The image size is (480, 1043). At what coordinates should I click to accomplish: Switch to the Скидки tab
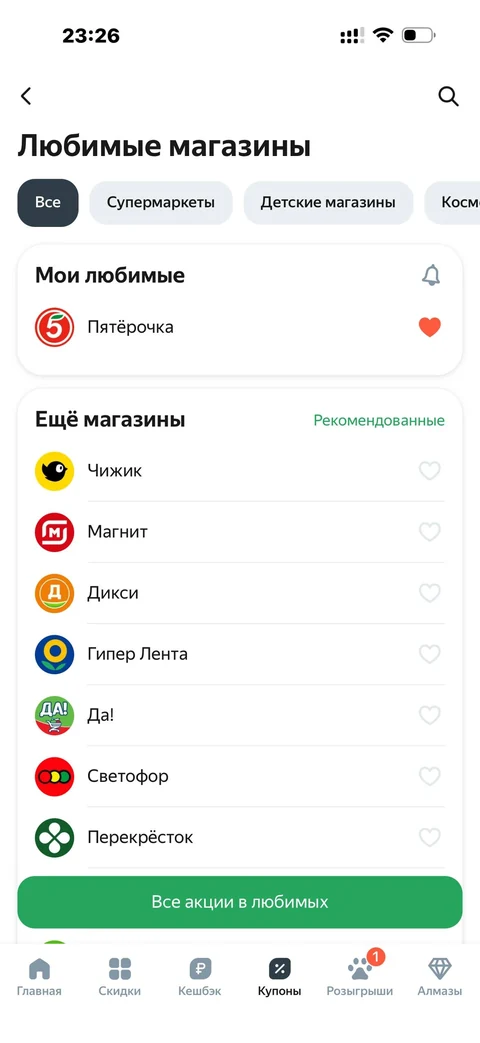(x=120, y=976)
